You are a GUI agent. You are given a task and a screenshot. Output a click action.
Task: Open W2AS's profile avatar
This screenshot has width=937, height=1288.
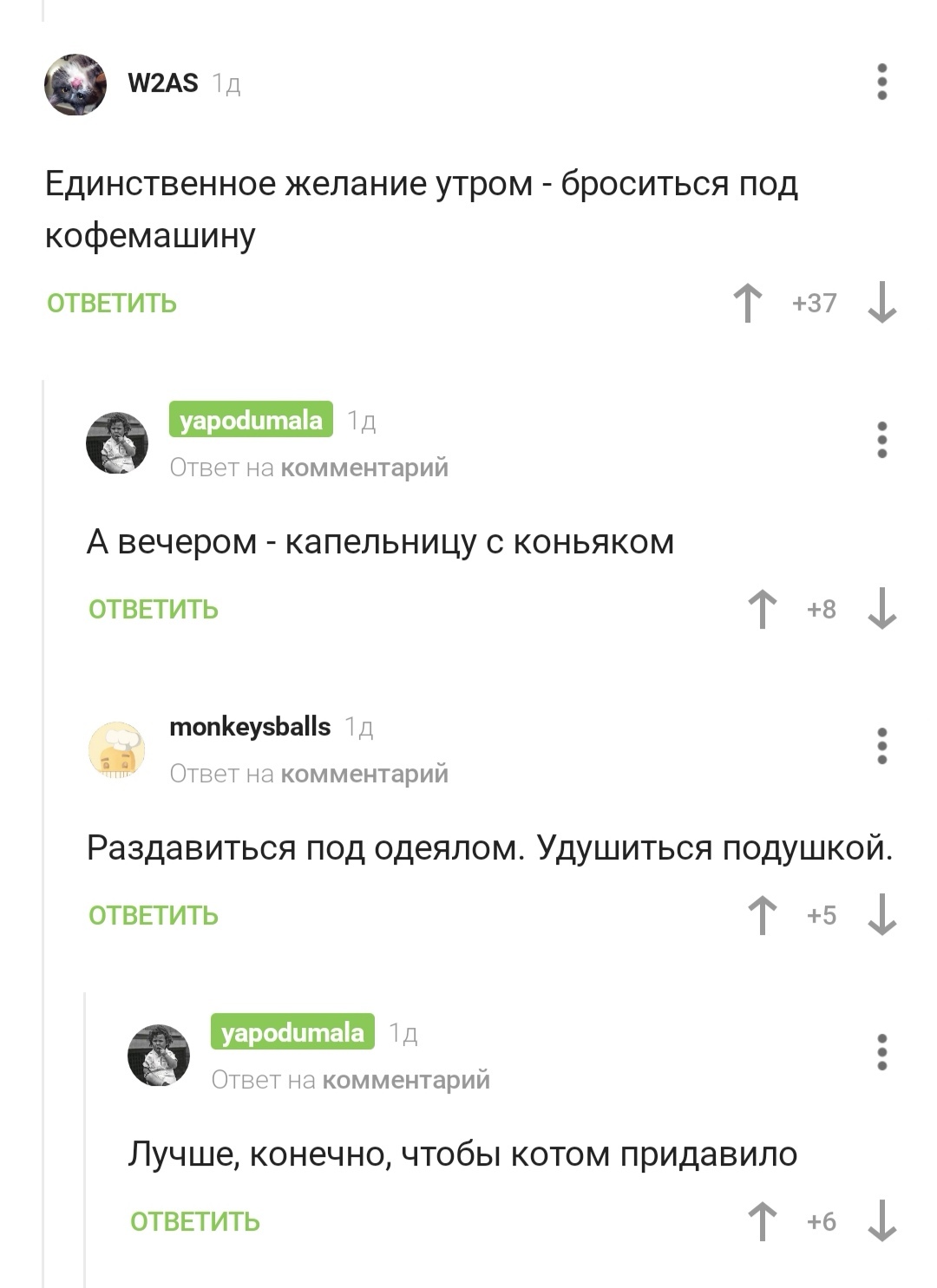tap(75, 84)
